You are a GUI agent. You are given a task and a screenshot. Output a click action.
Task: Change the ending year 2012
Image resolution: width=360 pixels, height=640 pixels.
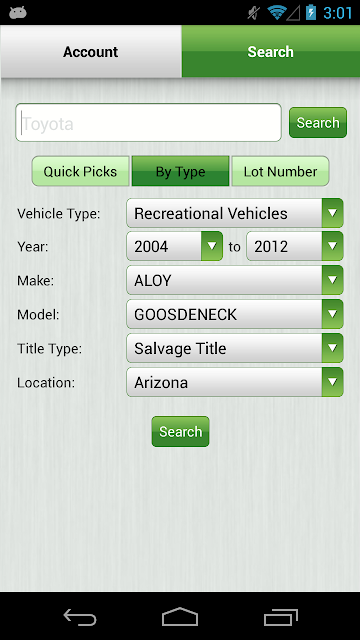pyautogui.click(x=295, y=246)
